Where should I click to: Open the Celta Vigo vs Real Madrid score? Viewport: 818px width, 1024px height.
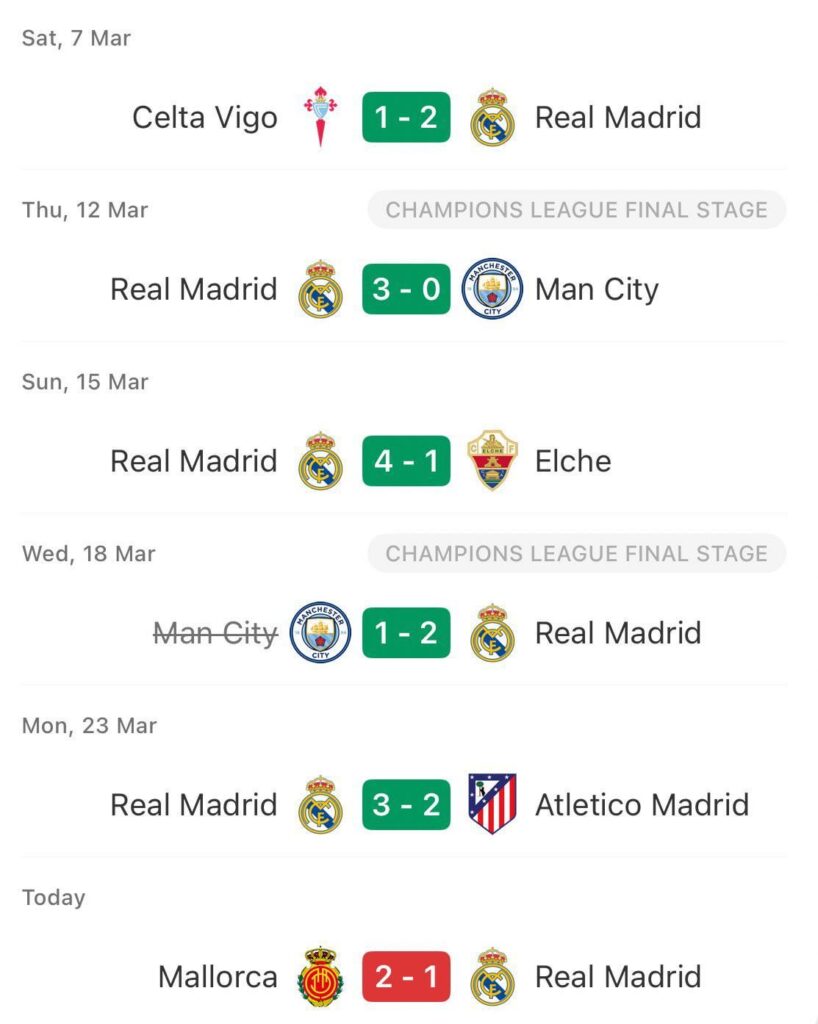coord(405,116)
